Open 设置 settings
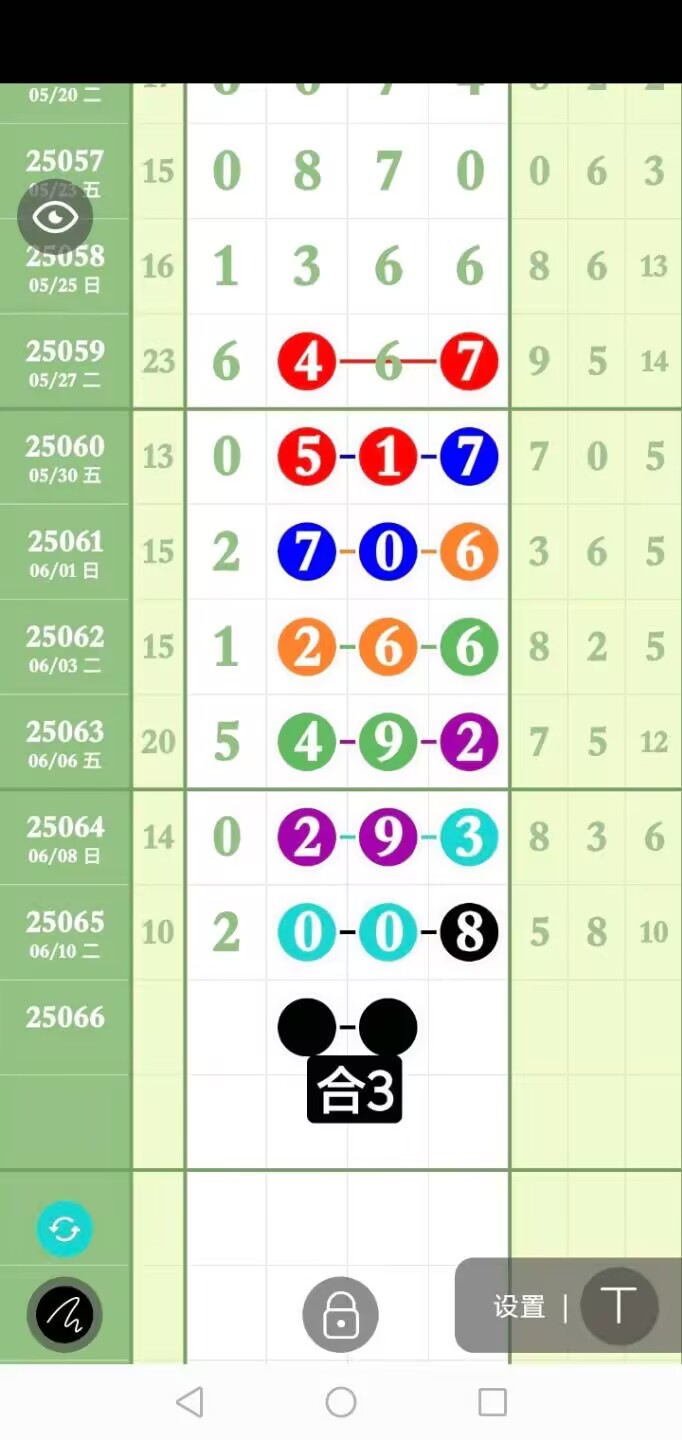This screenshot has height=1440, width=682. click(x=519, y=1306)
